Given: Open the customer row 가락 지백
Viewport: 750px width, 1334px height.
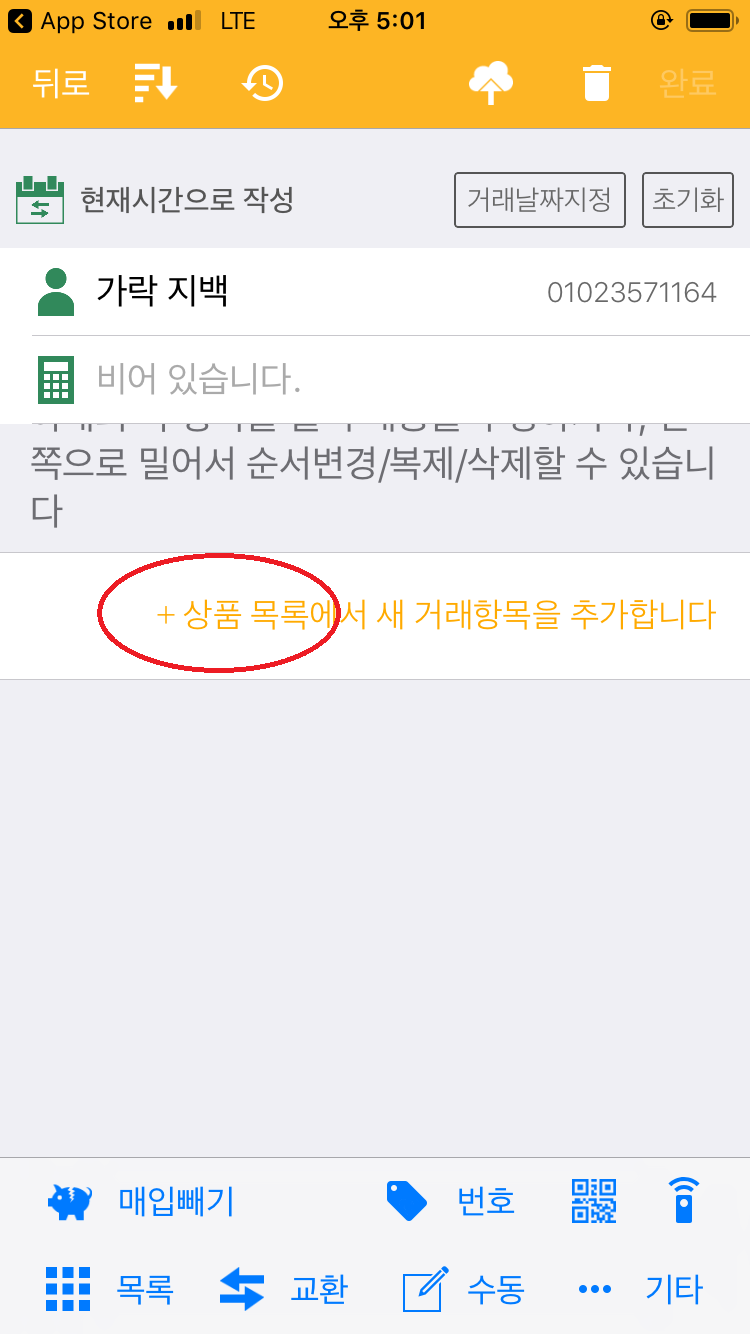Looking at the screenshot, I should [375, 292].
